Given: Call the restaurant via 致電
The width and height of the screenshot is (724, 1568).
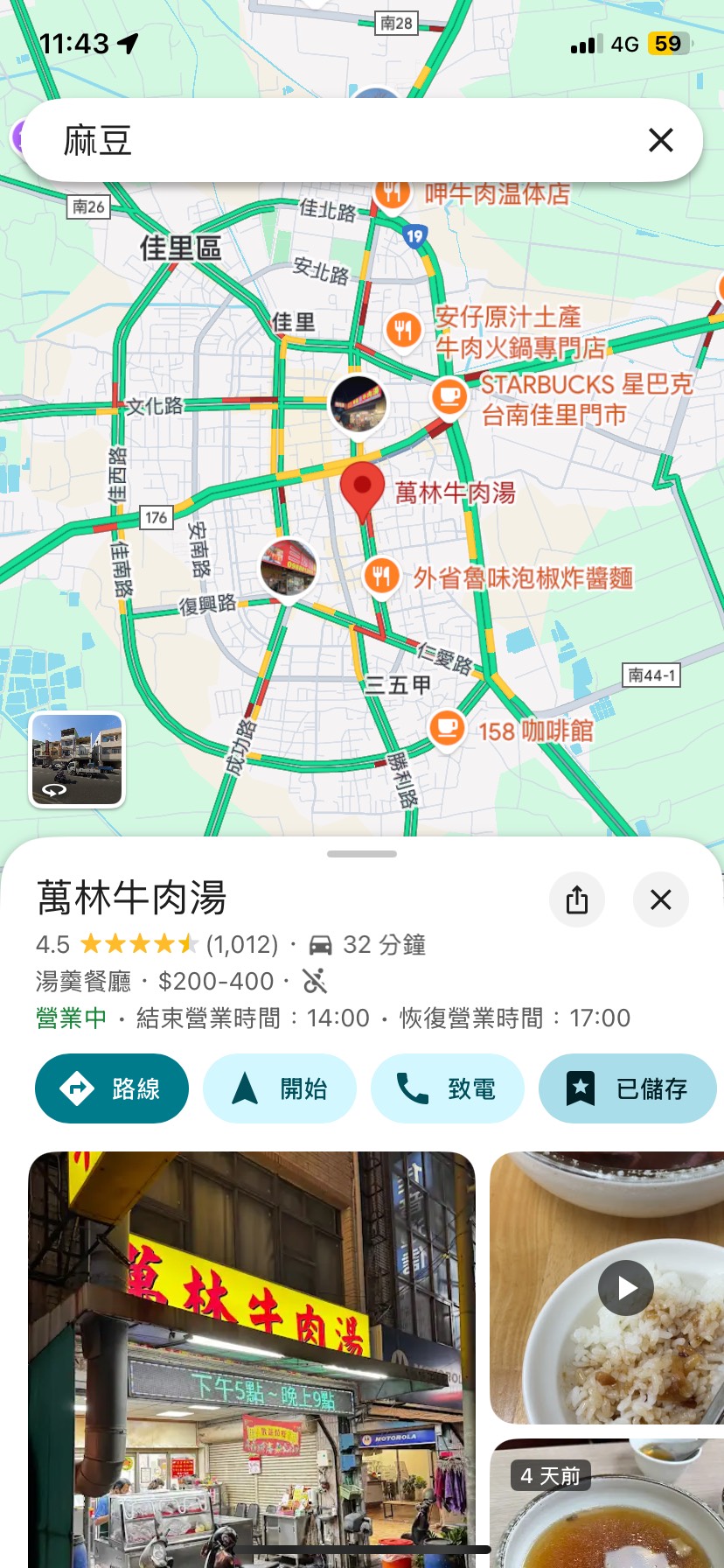Looking at the screenshot, I should click(x=448, y=1088).
